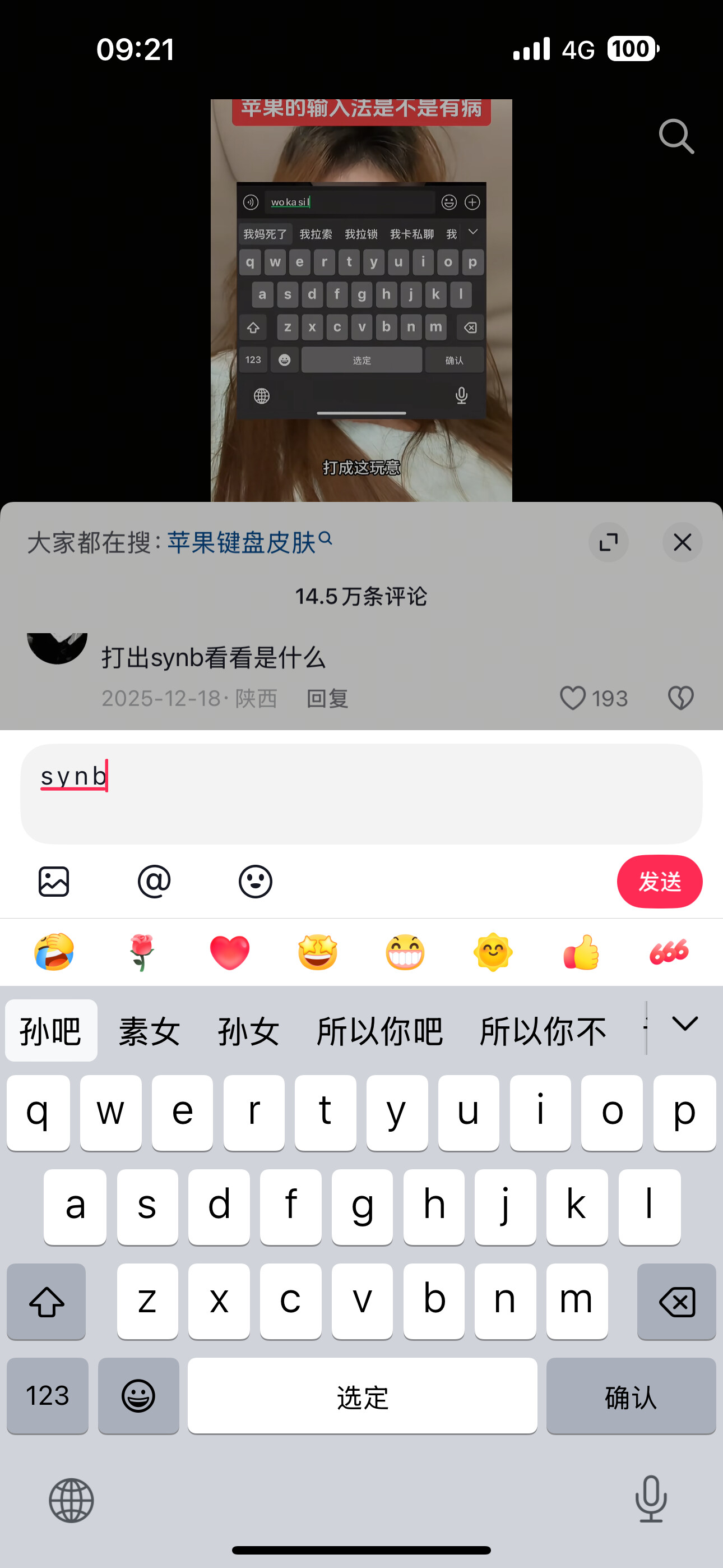This screenshot has width=723, height=1568.
Task: Mention someone with the @ icon
Action: (x=154, y=882)
